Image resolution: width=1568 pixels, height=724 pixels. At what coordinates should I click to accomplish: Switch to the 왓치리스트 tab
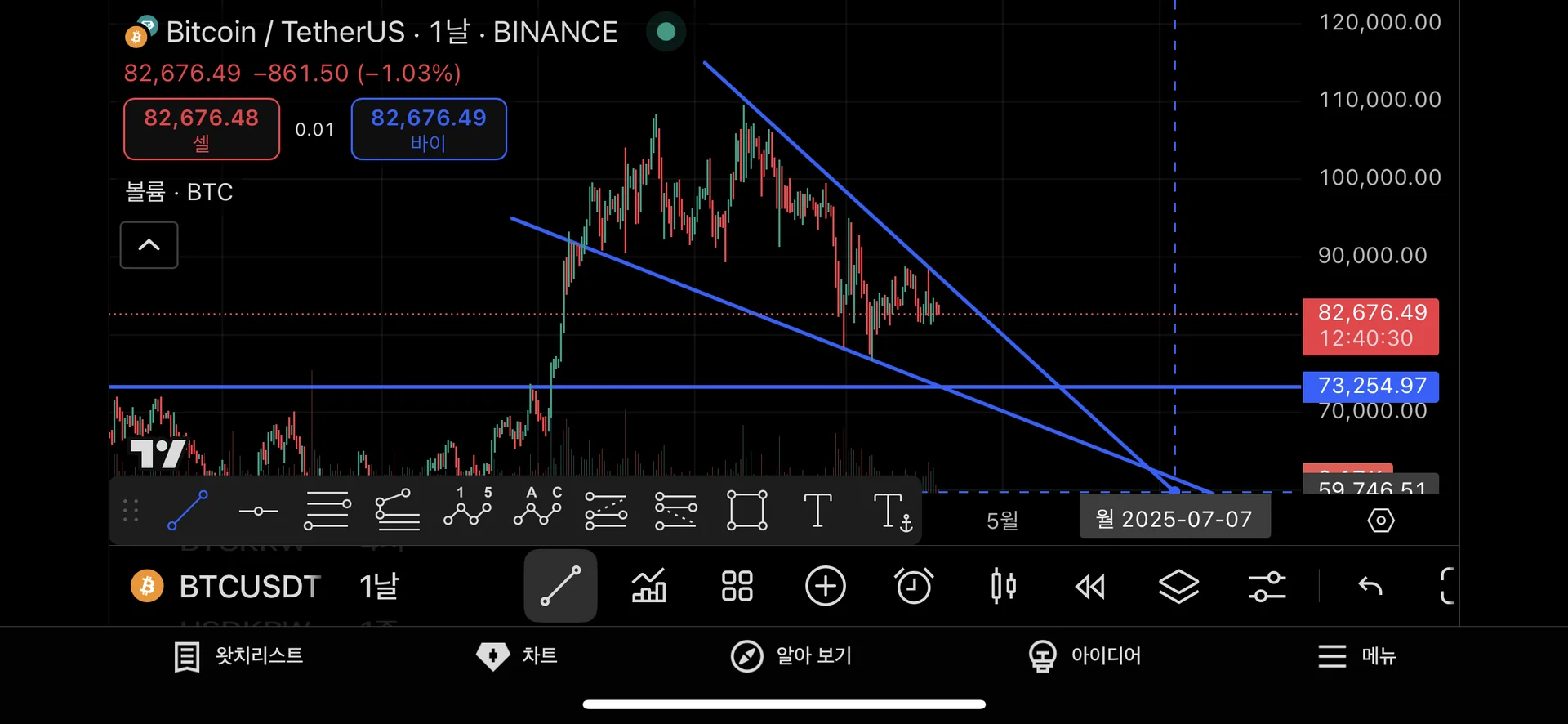pos(238,656)
